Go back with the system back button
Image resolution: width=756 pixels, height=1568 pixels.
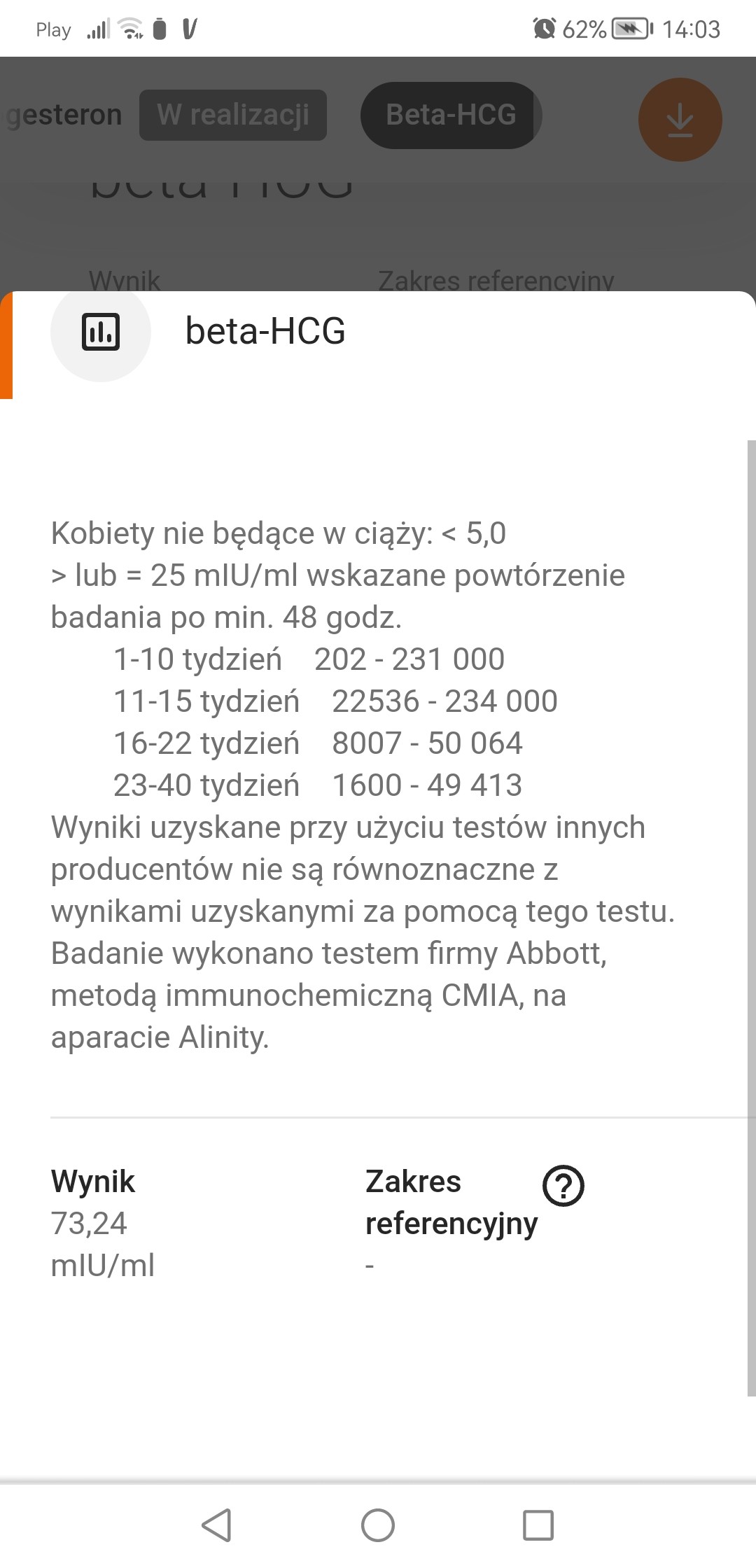click(x=217, y=1525)
